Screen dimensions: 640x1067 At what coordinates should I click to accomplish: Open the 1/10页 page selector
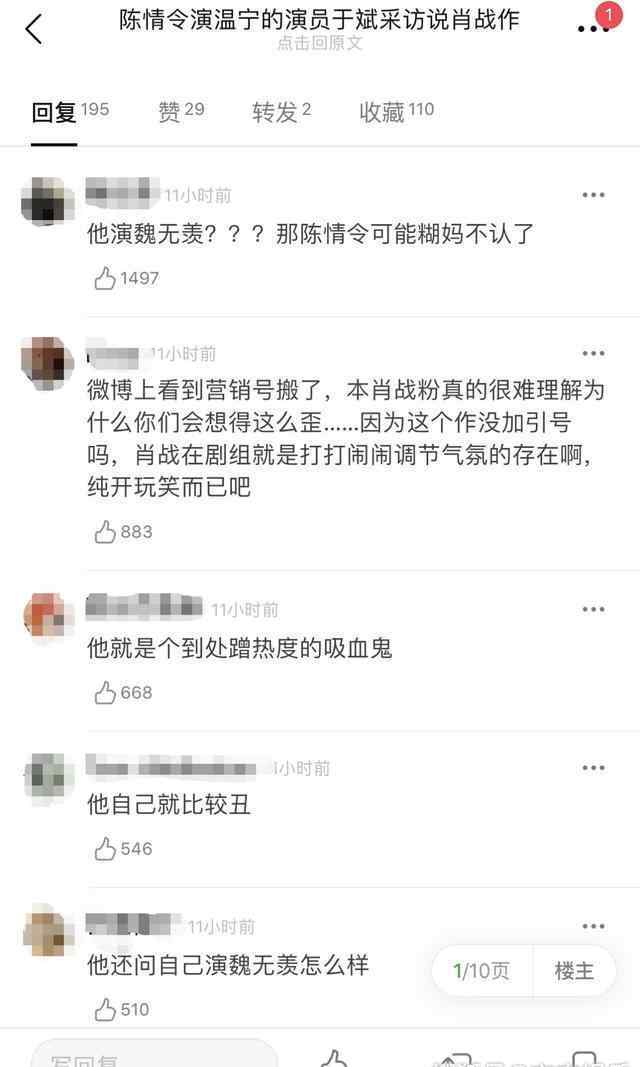click(x=482, y=970)
